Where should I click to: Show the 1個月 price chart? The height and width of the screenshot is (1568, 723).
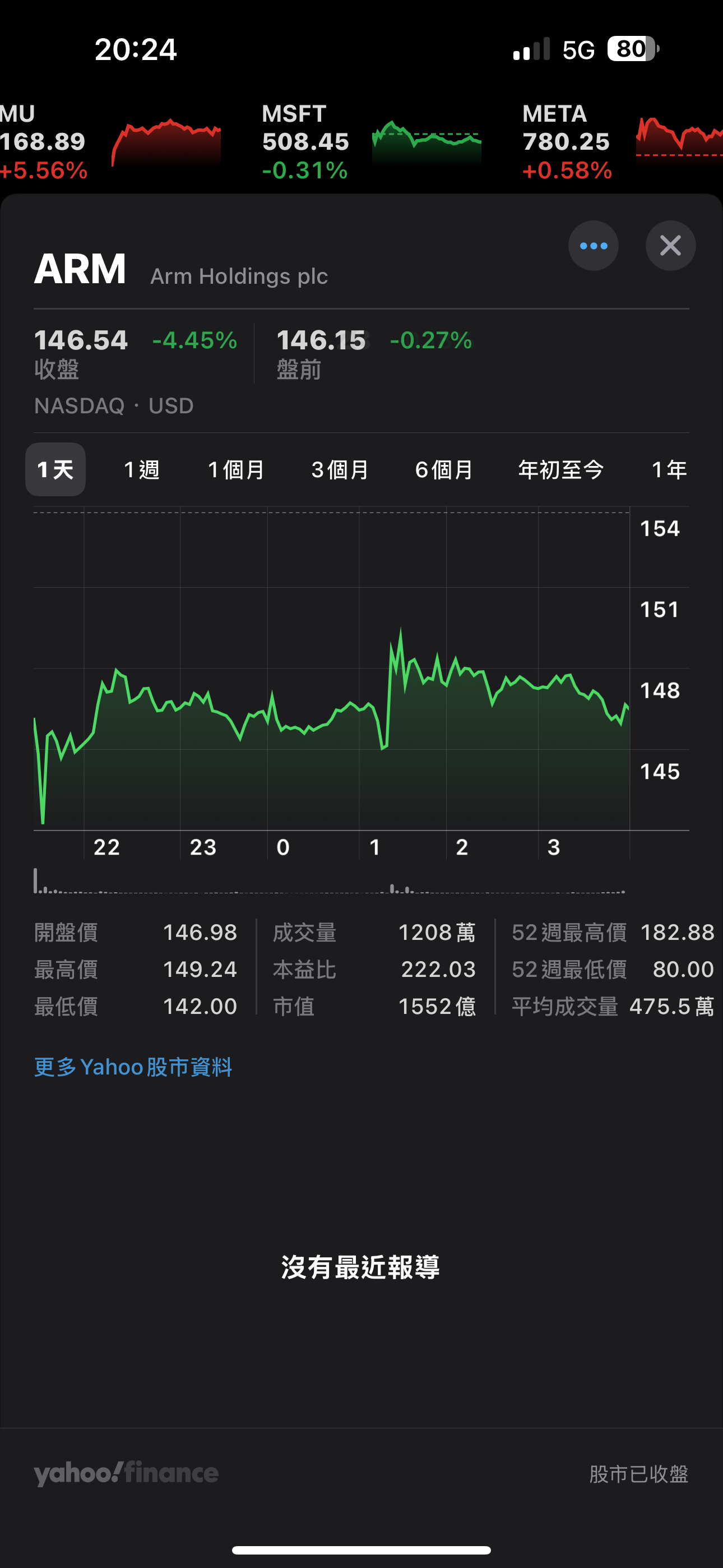[236, 469]
